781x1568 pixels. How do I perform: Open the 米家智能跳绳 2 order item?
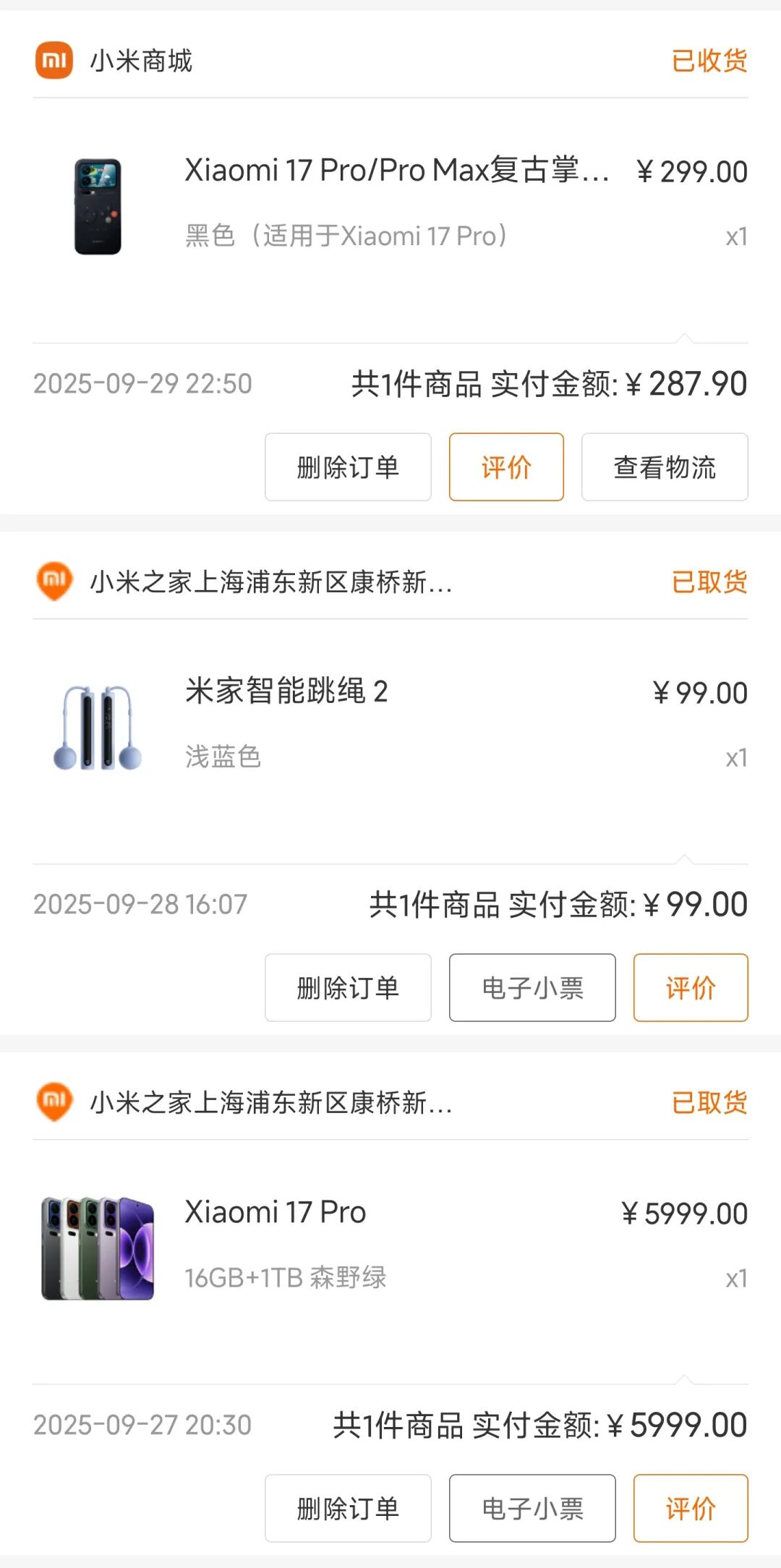click(390, 727)
